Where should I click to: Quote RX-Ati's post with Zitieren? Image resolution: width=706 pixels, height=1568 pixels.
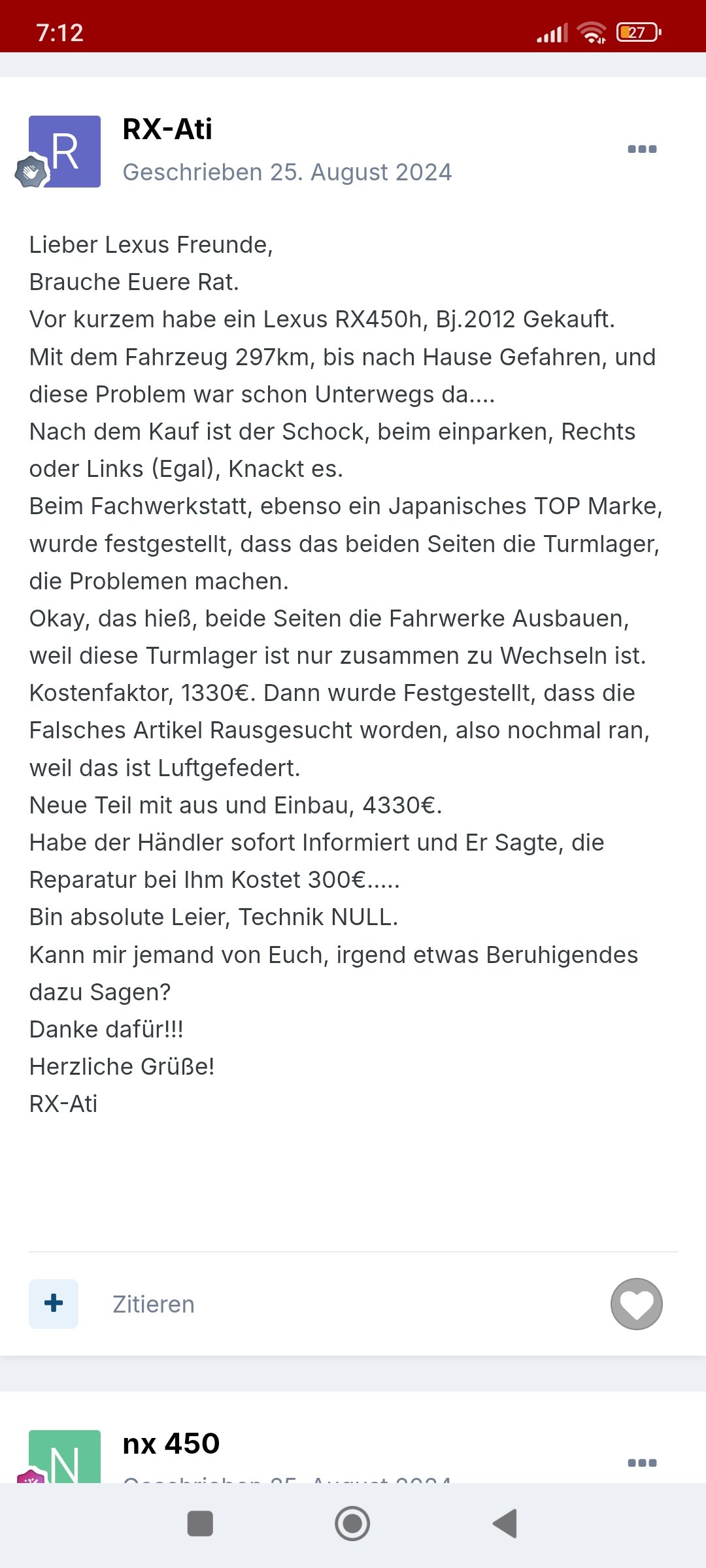coord(154,1304)
